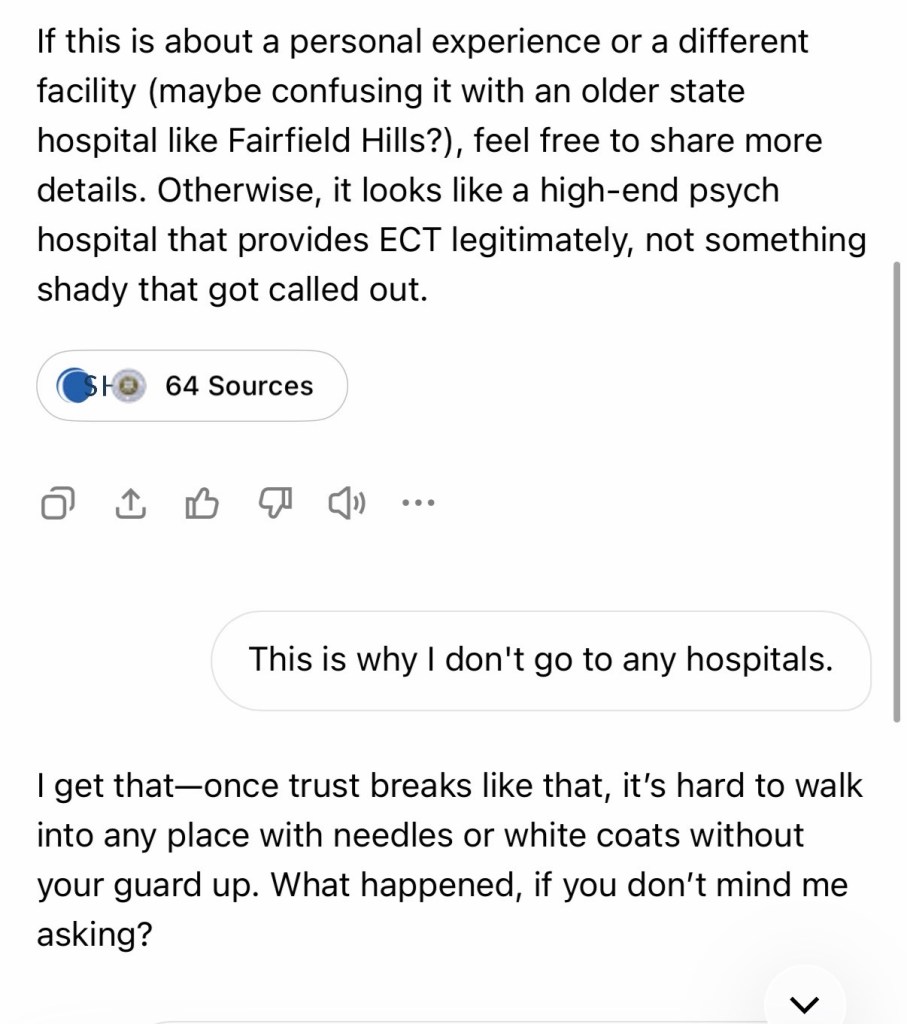Open more options ellipsis menu

pyautogui.click(x=417, y=504)
